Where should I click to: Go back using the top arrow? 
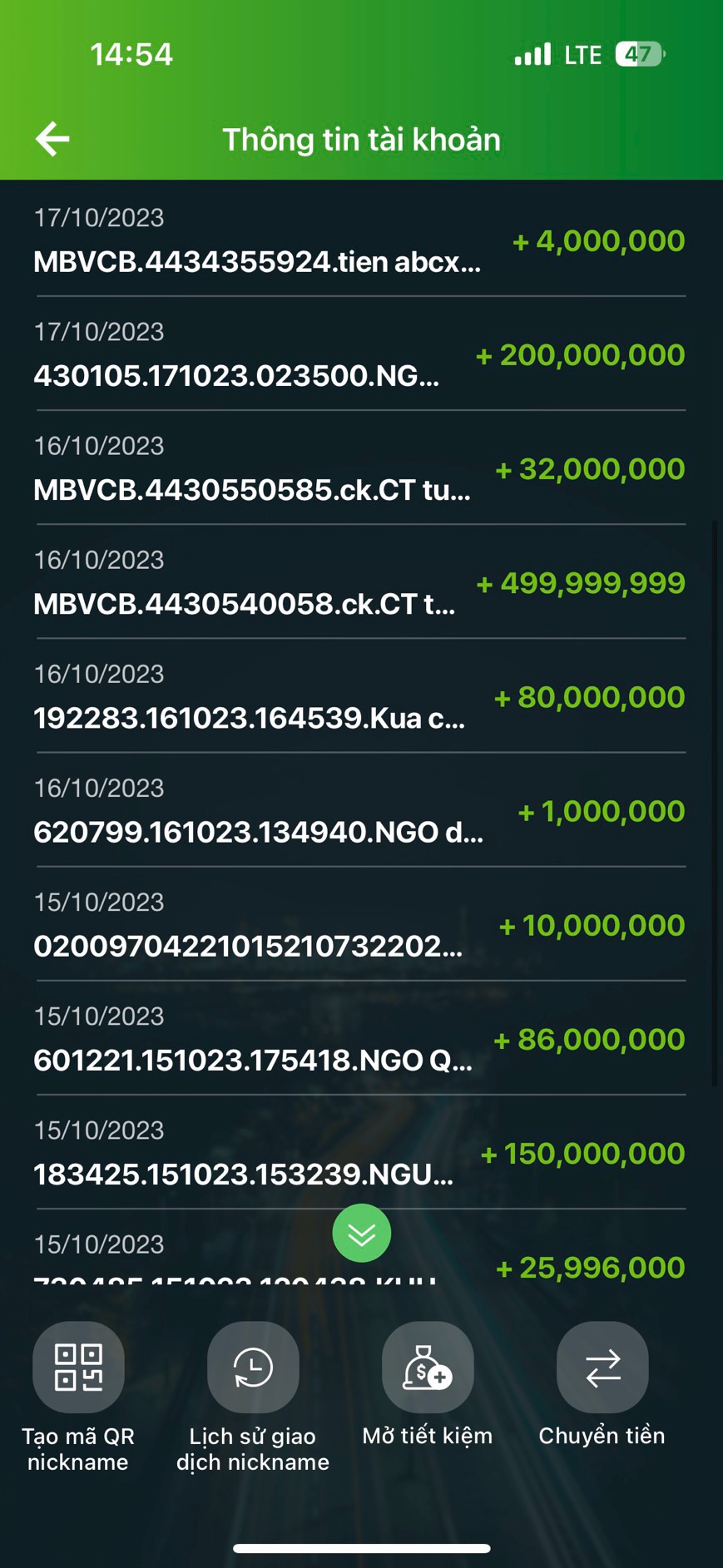(x=52, y=139)
